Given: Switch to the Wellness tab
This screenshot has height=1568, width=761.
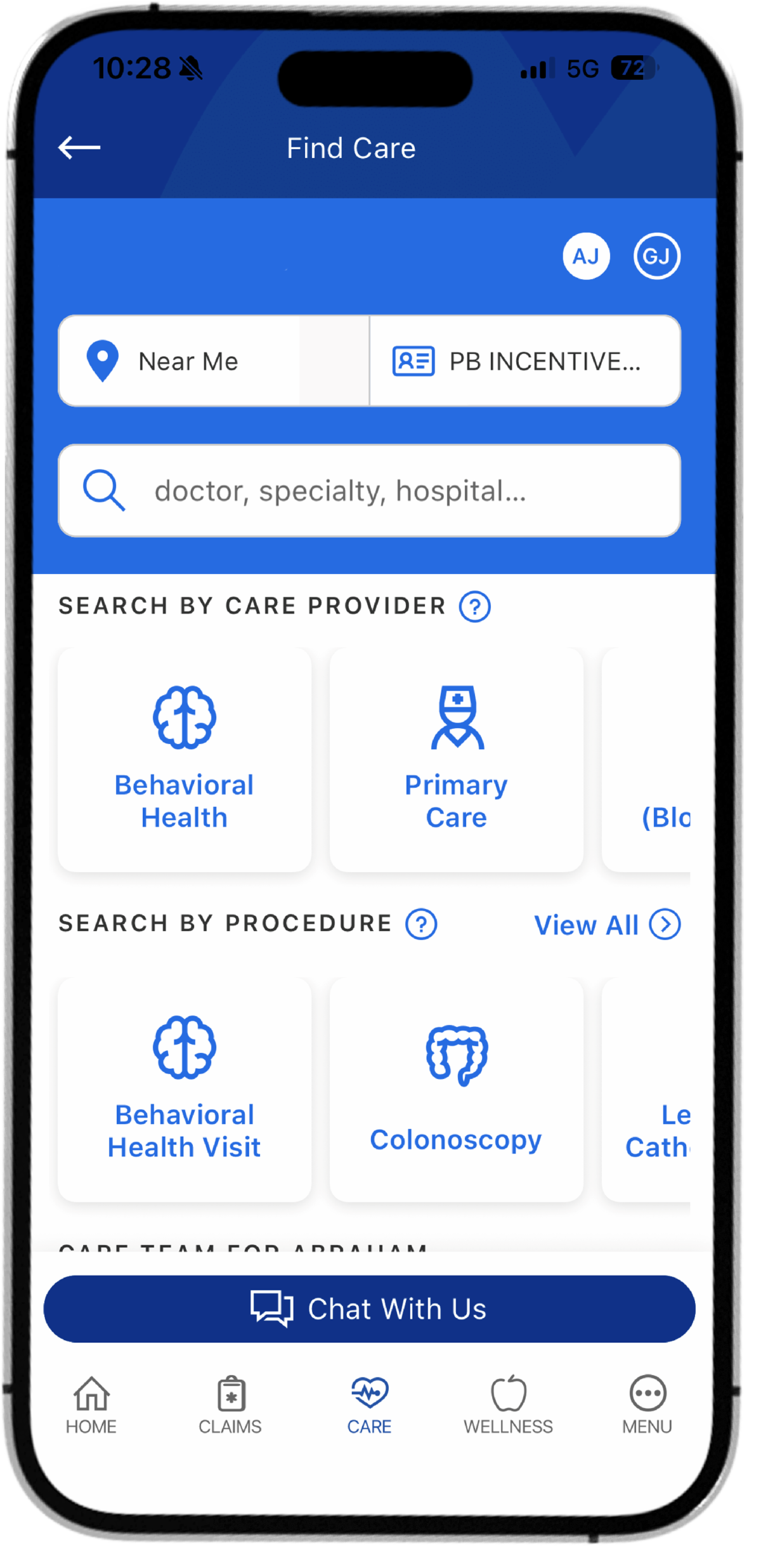Looking at the screenshot, I should 508,1405.
